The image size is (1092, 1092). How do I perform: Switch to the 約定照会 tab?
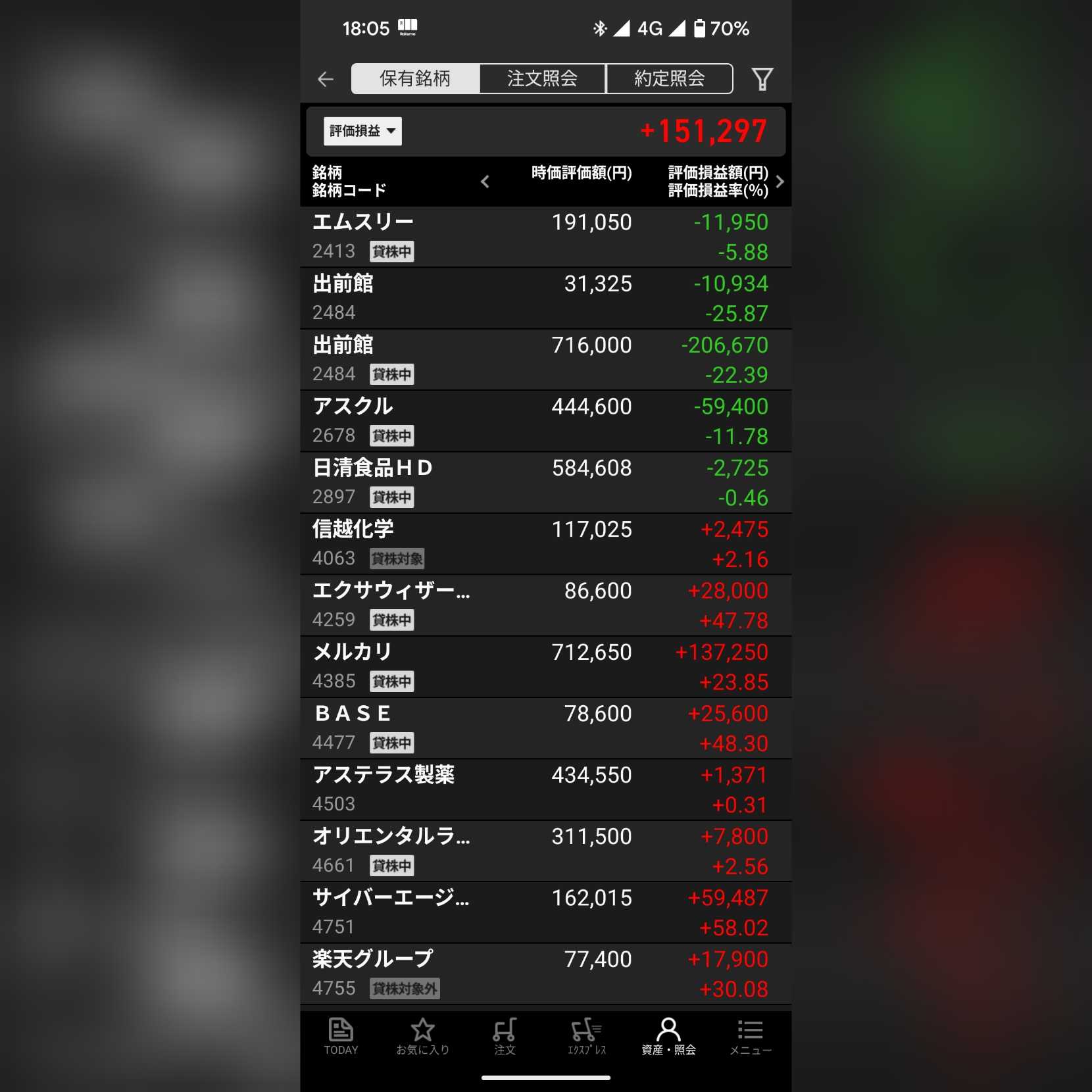(669, 79)
